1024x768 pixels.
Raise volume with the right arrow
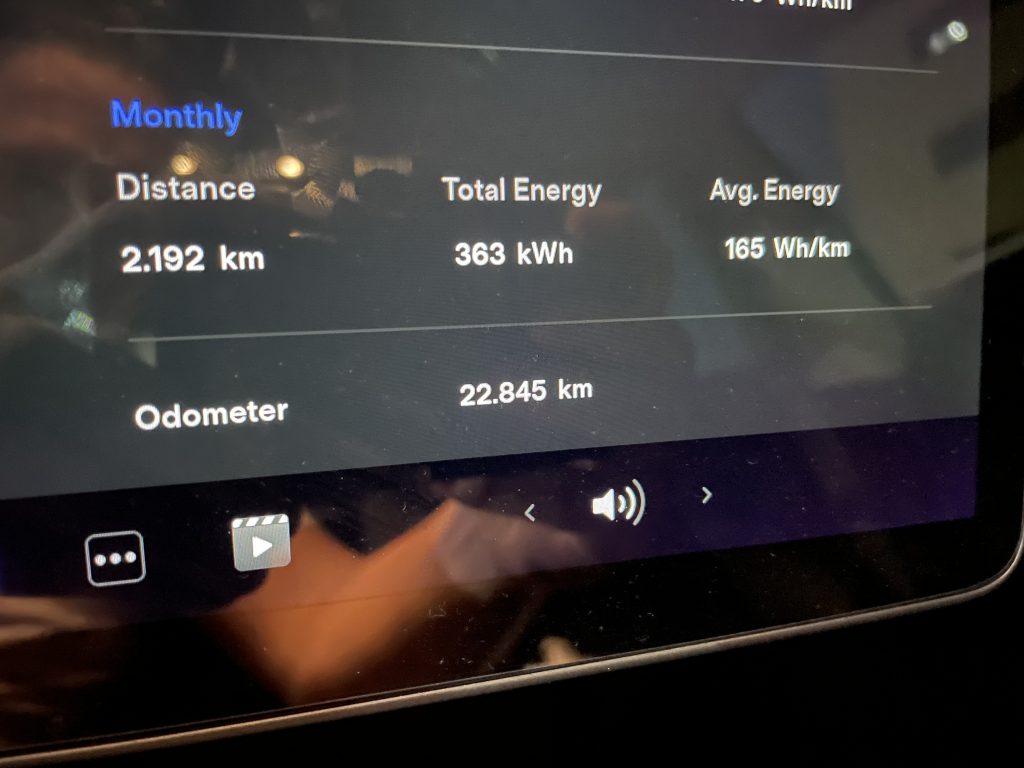pyautogui.click(x=707, y=494)
